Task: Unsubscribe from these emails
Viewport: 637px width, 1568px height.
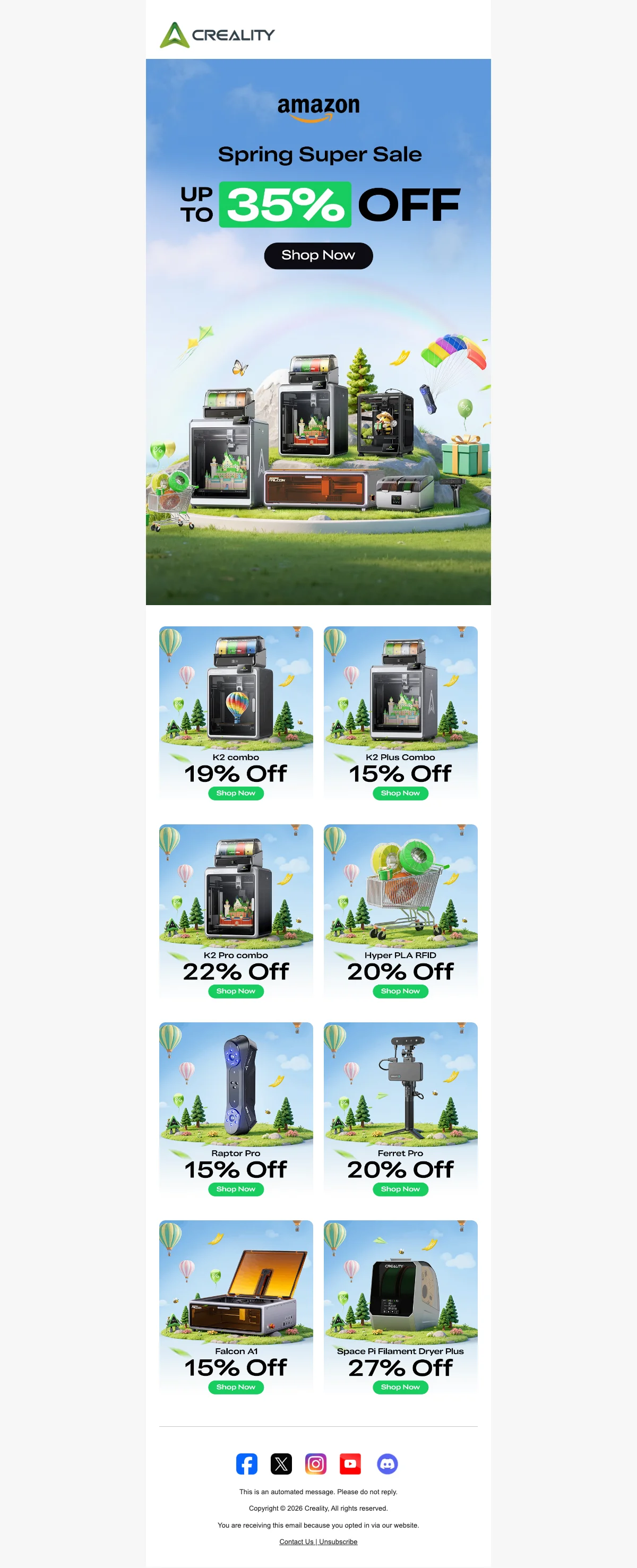Action: point(338,1541)
